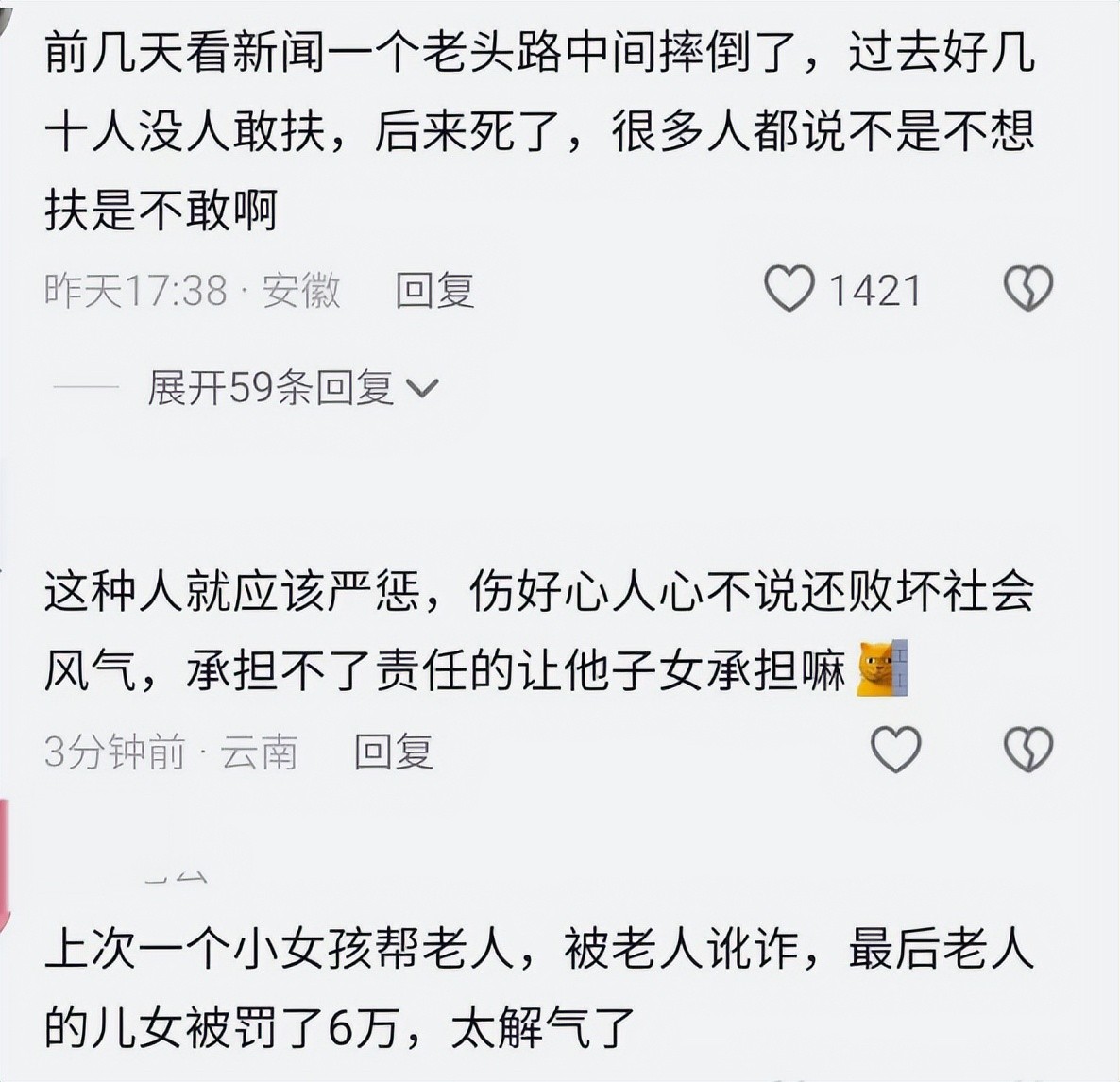Expand 展开59条回复

coord(293,388)
